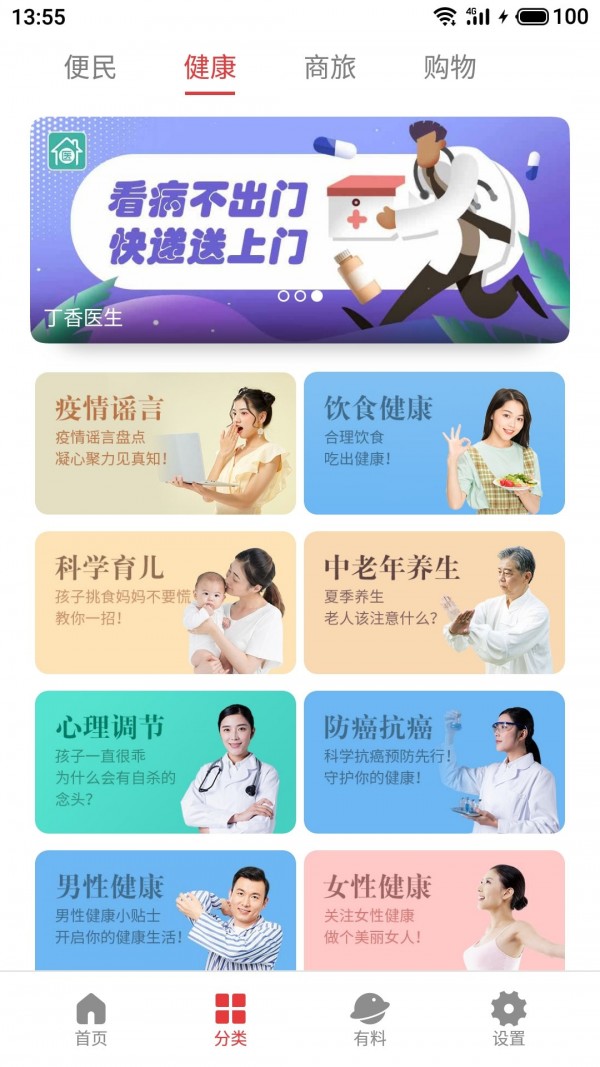The image size is (600, 1067).
Task: Browse the 女性健康 category
Action: pos(434,910)
